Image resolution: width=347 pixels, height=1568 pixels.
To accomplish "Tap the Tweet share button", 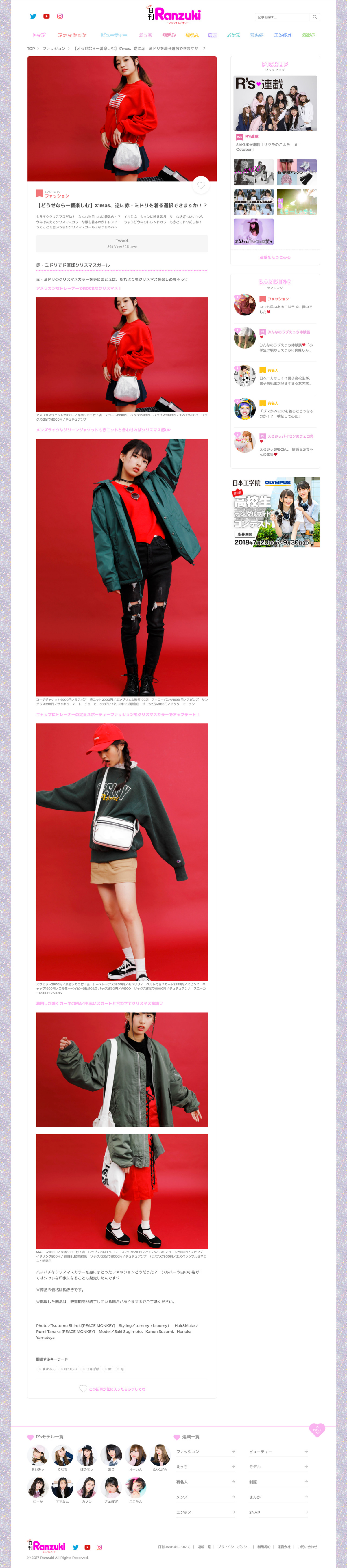I will (x=122, y=243).
